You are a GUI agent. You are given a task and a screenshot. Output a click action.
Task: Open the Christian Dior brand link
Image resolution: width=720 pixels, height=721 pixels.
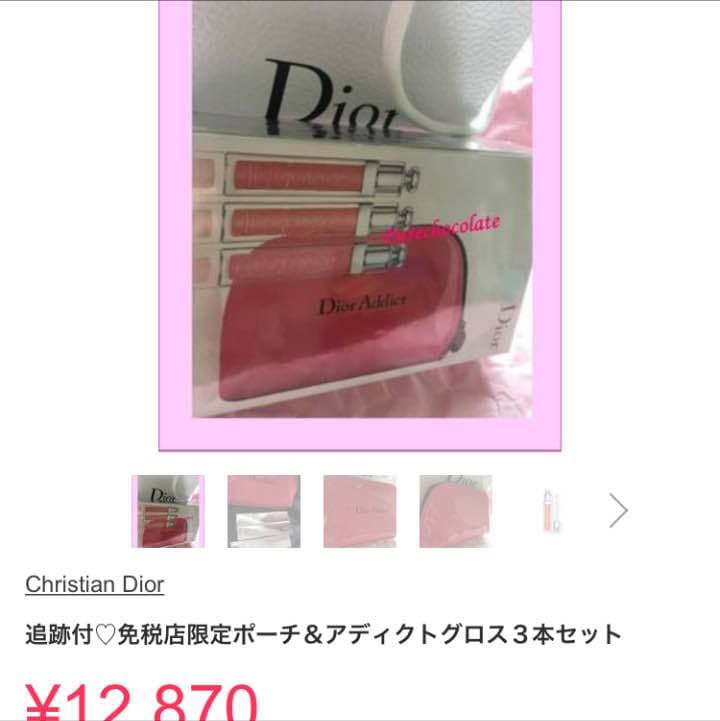(94, 584)
